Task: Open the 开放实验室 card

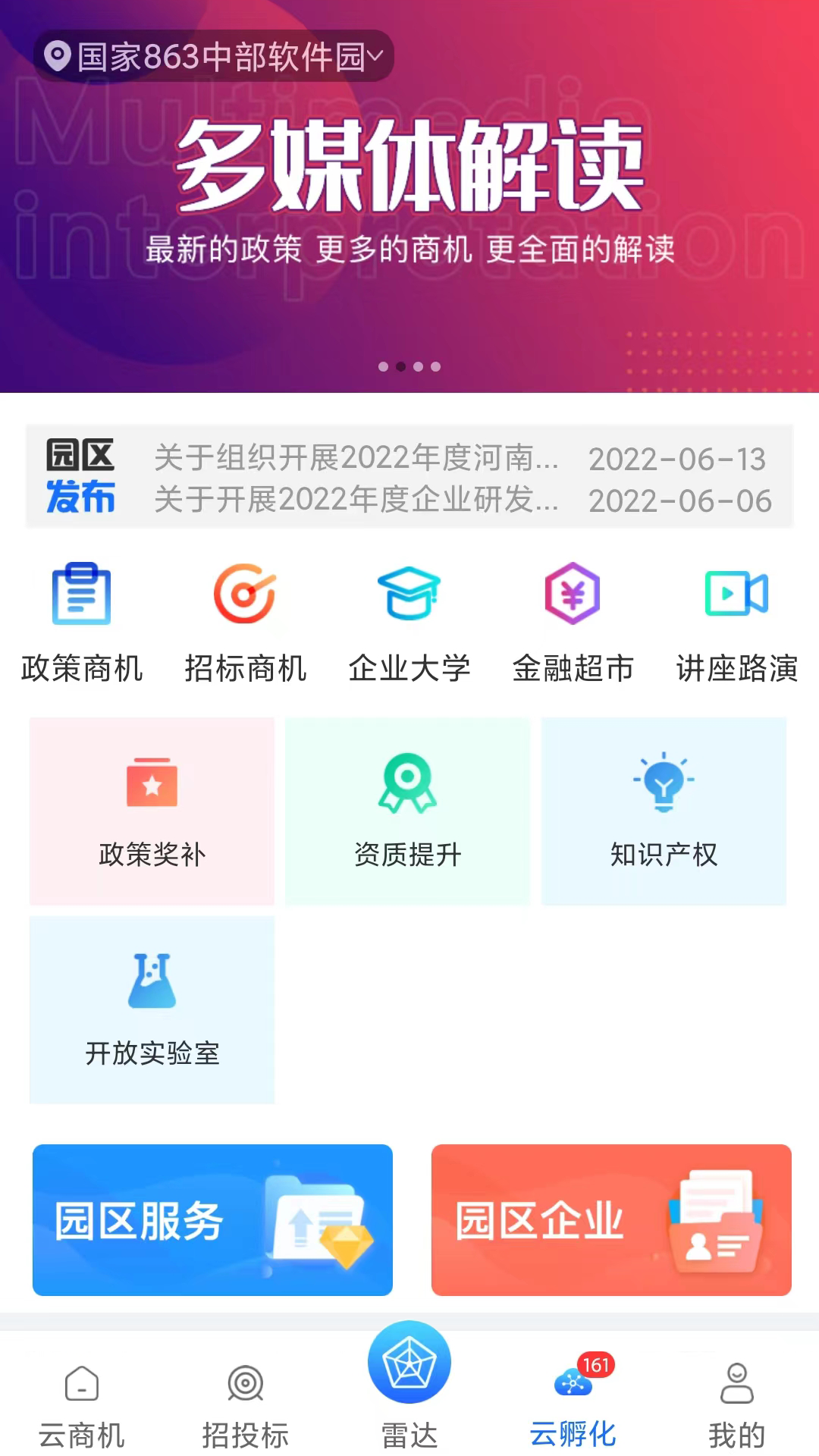Action: (152, 1009)
